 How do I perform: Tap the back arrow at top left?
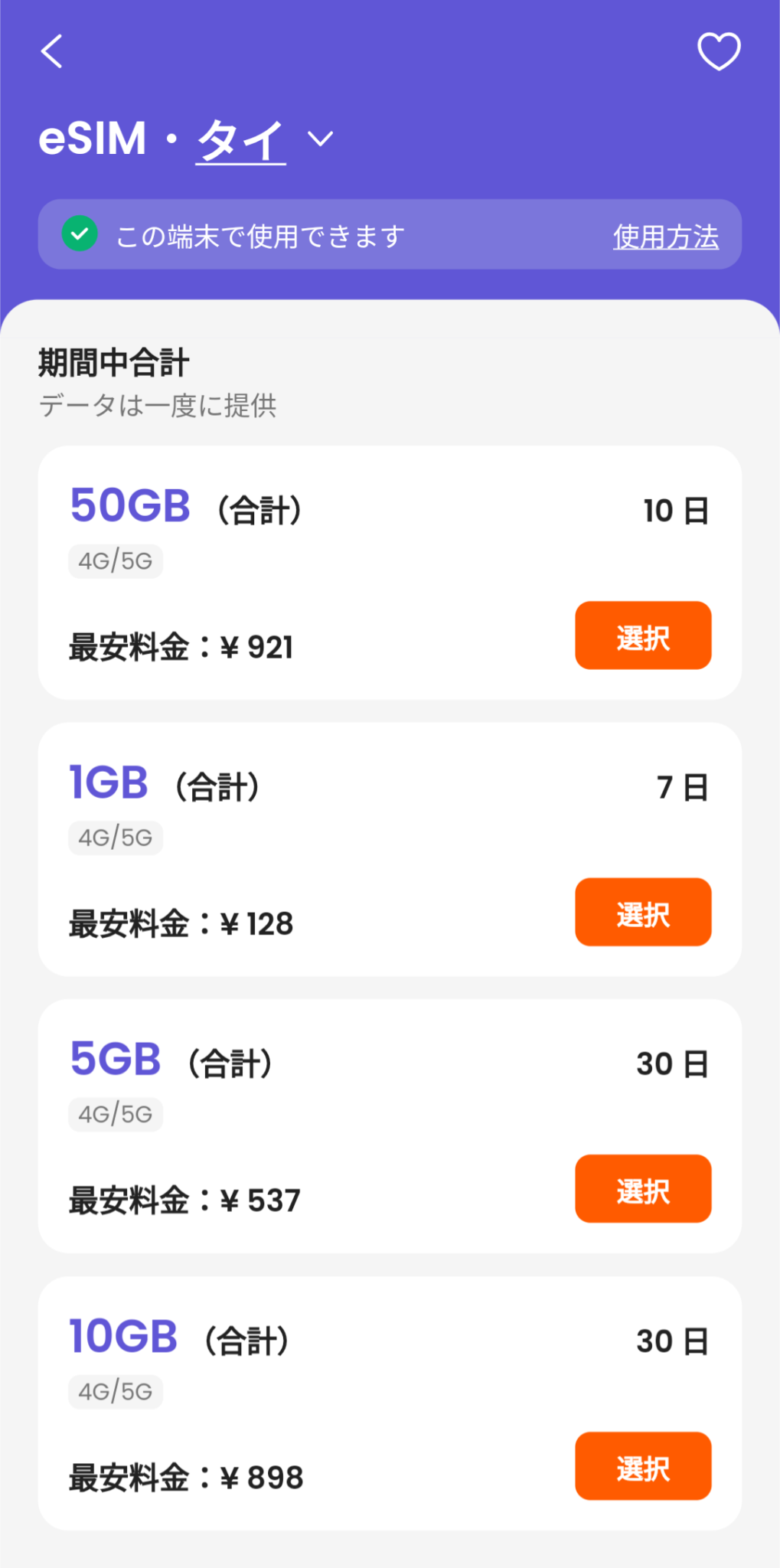(51, 51)
